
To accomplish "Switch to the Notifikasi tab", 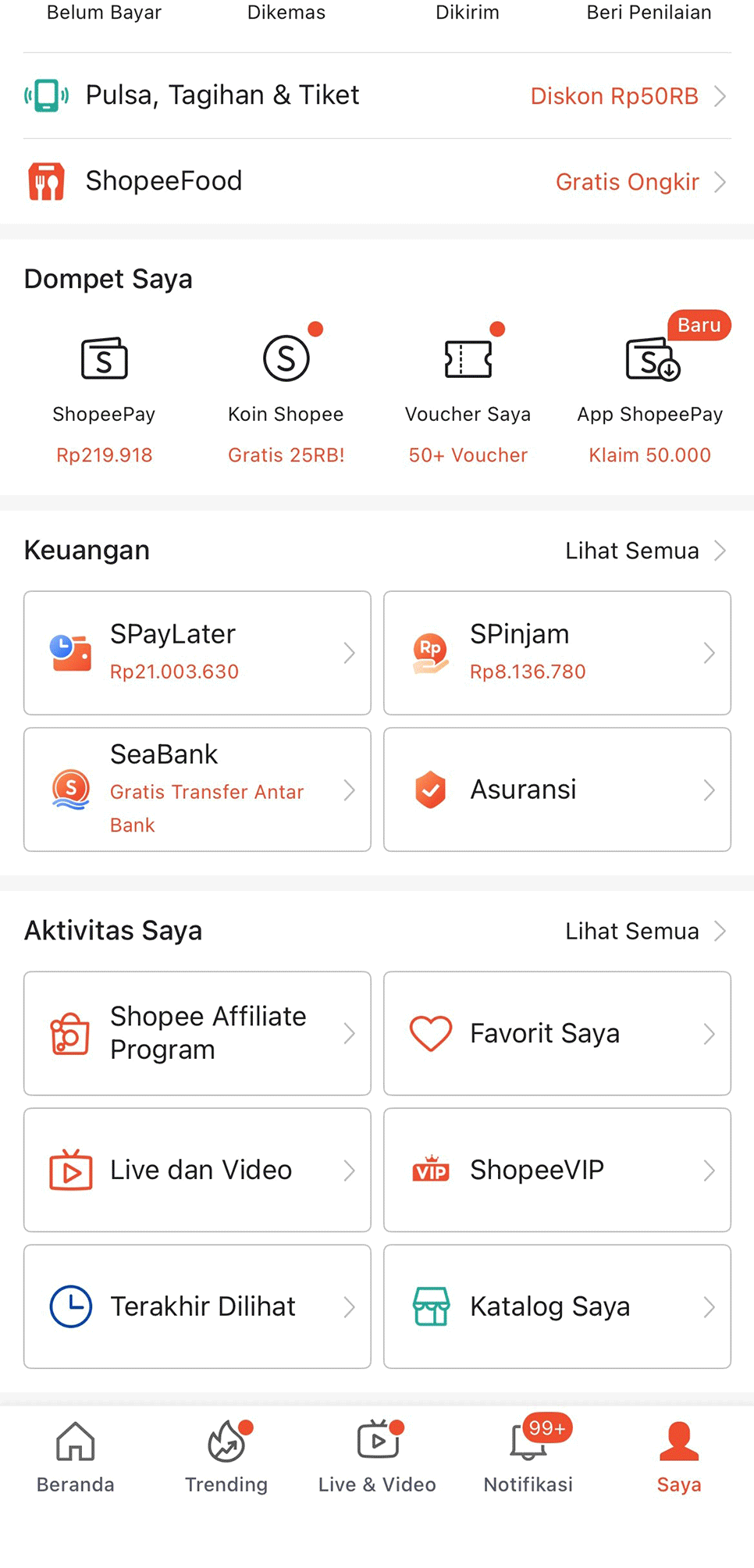I will click(528, 1457).
